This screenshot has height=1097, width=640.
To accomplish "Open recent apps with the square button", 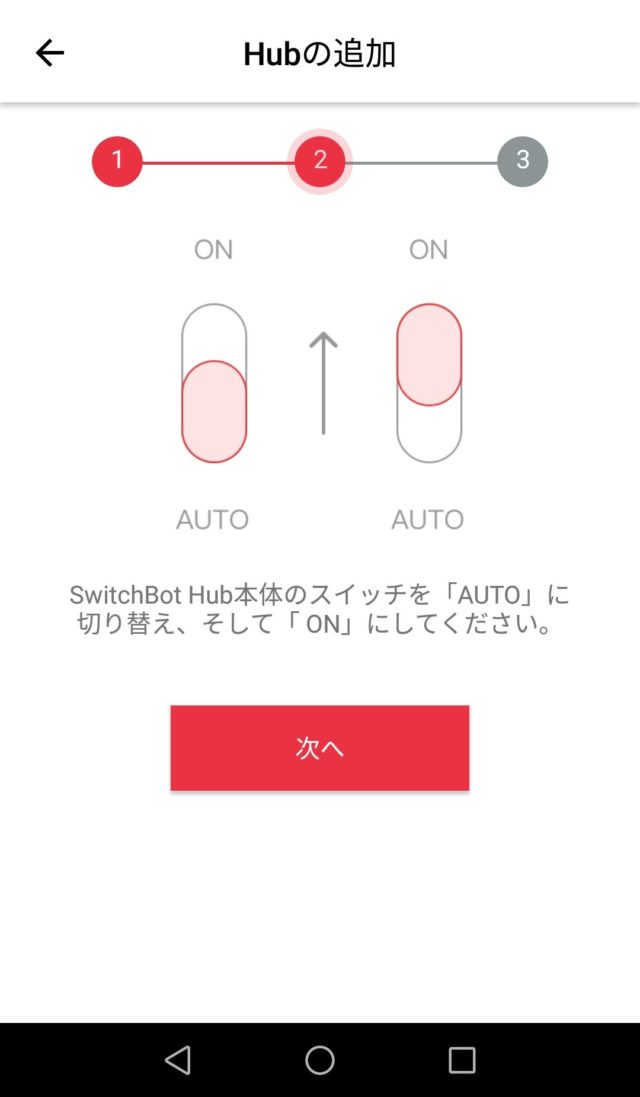I will click(x=462, y=1060).
